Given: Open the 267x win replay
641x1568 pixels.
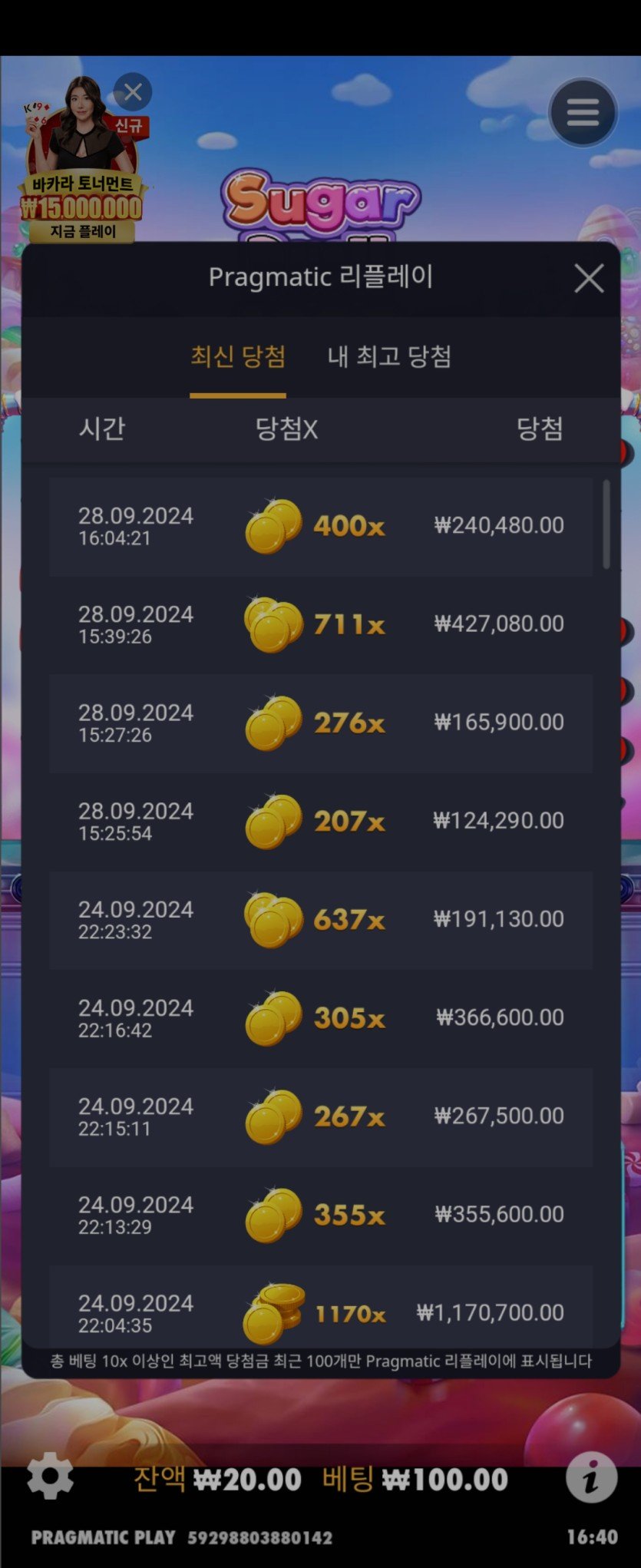Looking at the screenshot, I should pos(321,1116).
